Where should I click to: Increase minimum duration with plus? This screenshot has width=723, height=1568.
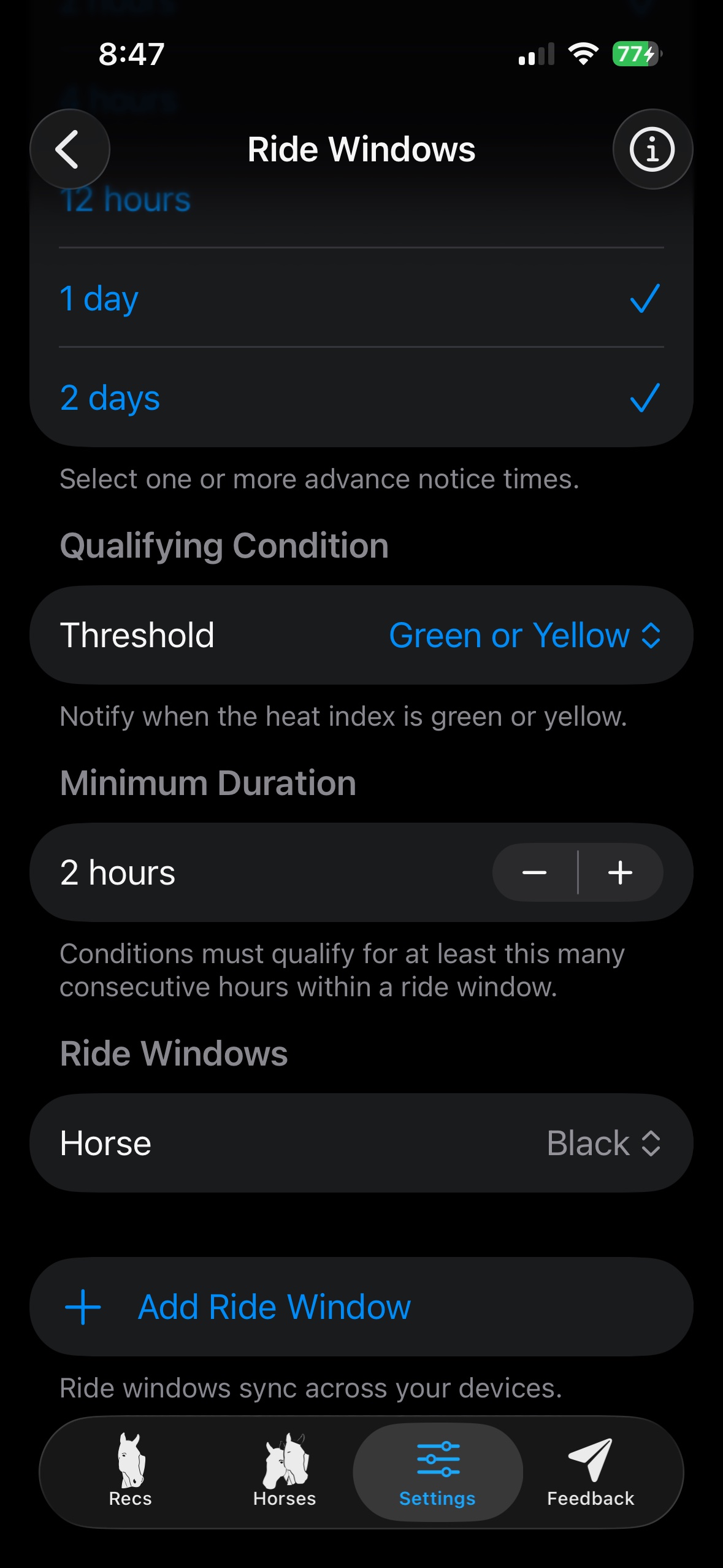[x=621, y=872]
